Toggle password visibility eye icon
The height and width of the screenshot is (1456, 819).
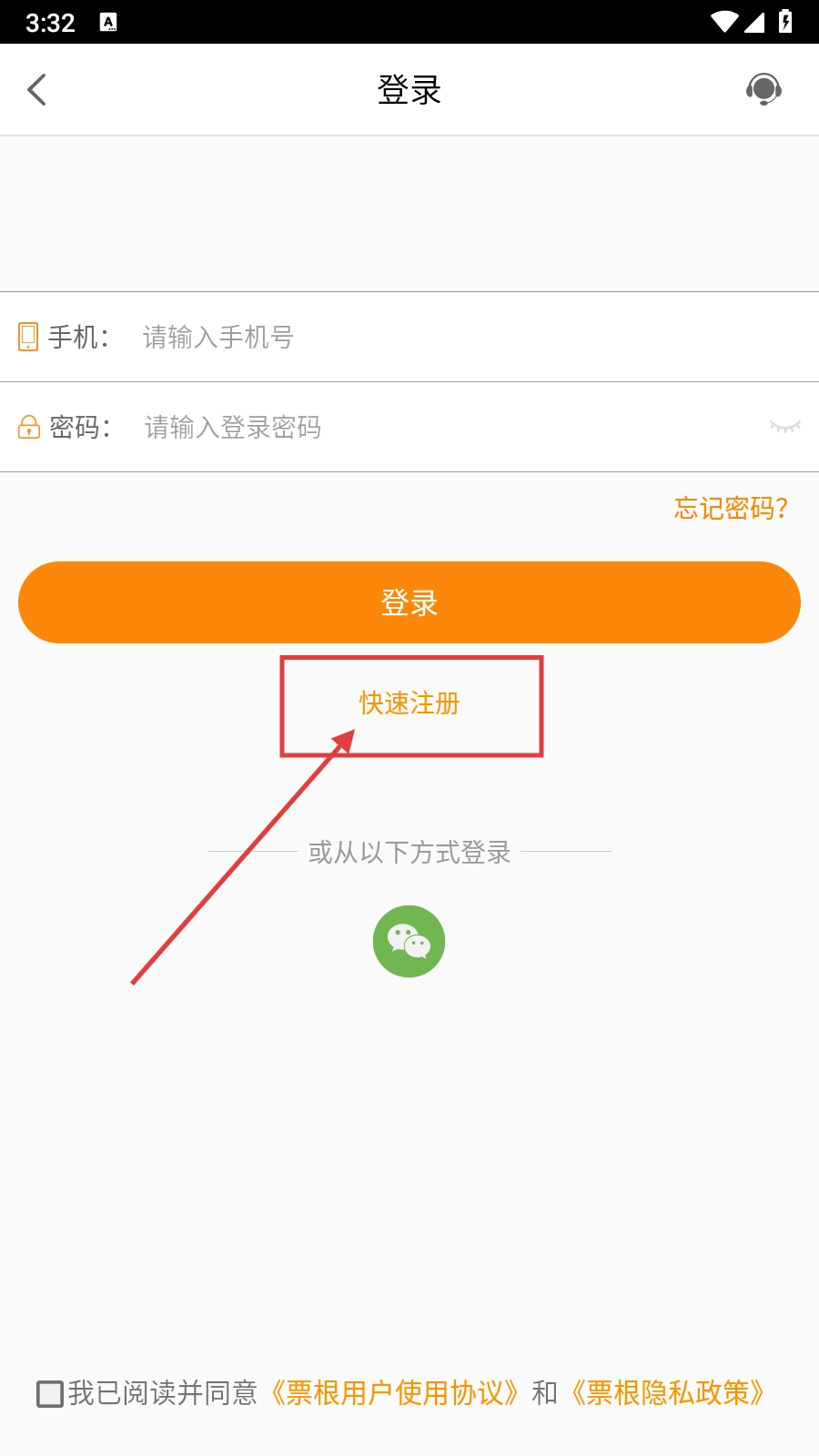pos(784,427)
